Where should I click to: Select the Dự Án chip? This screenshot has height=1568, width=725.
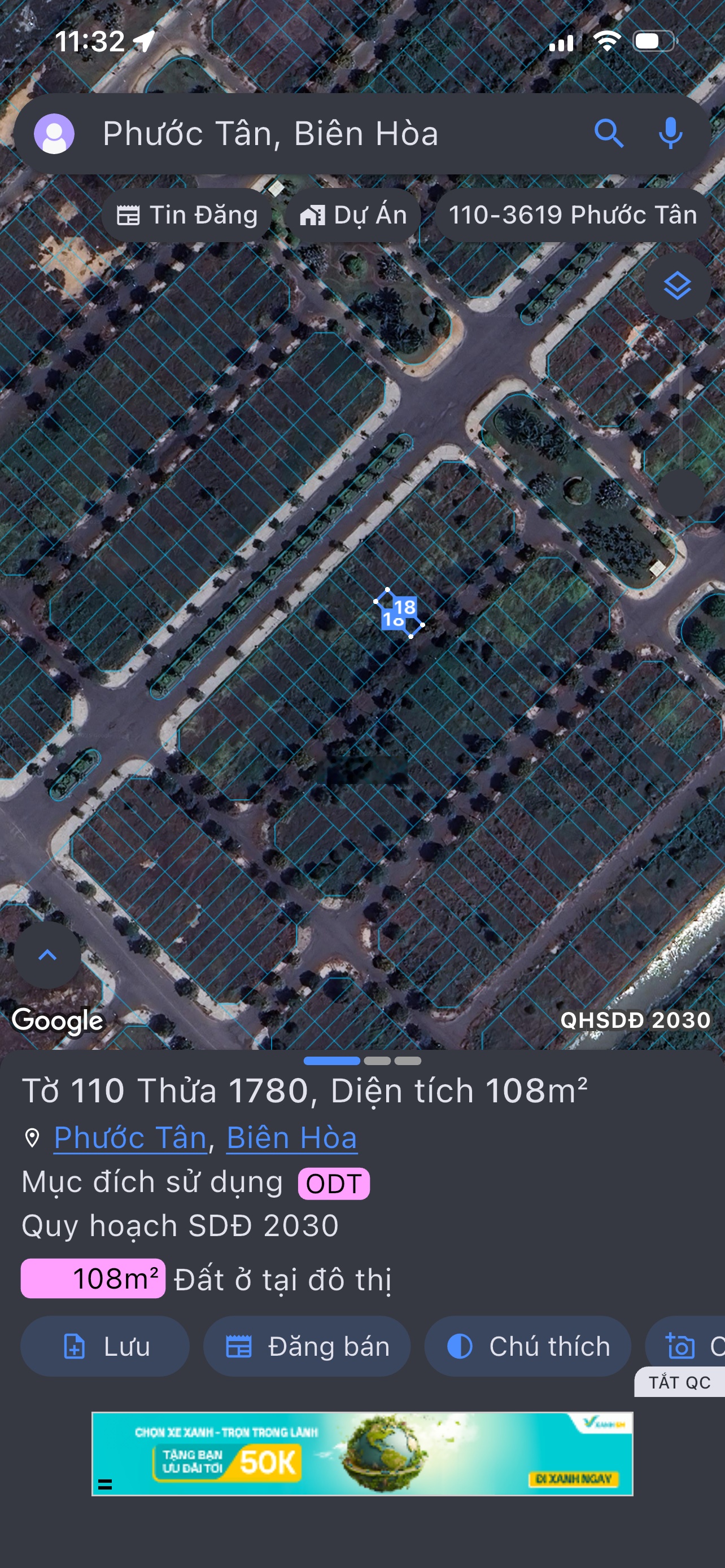pos(353,215)
